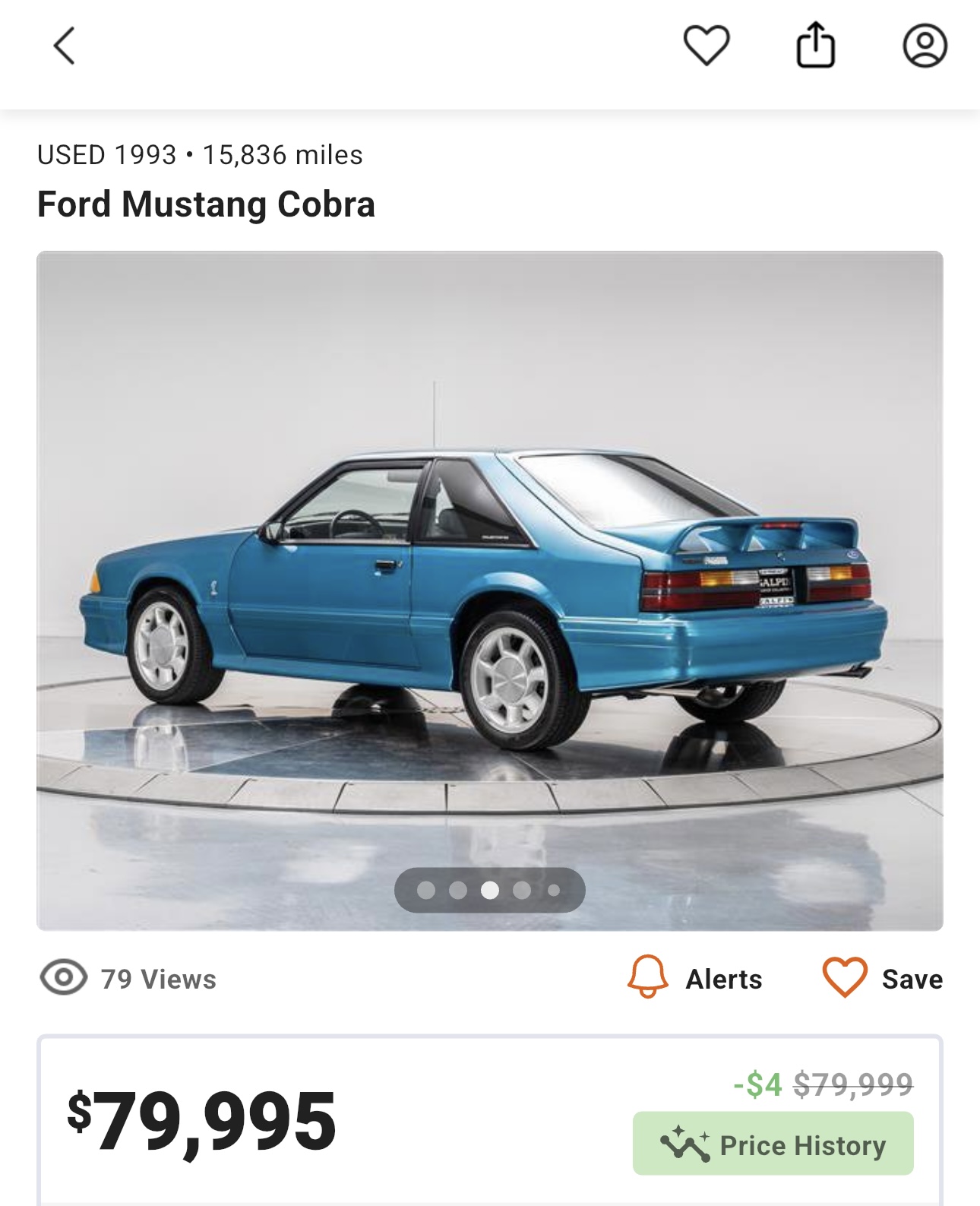Screen dimensions: 980x1206
Task: Open the account profile icon
Action: 924,46
